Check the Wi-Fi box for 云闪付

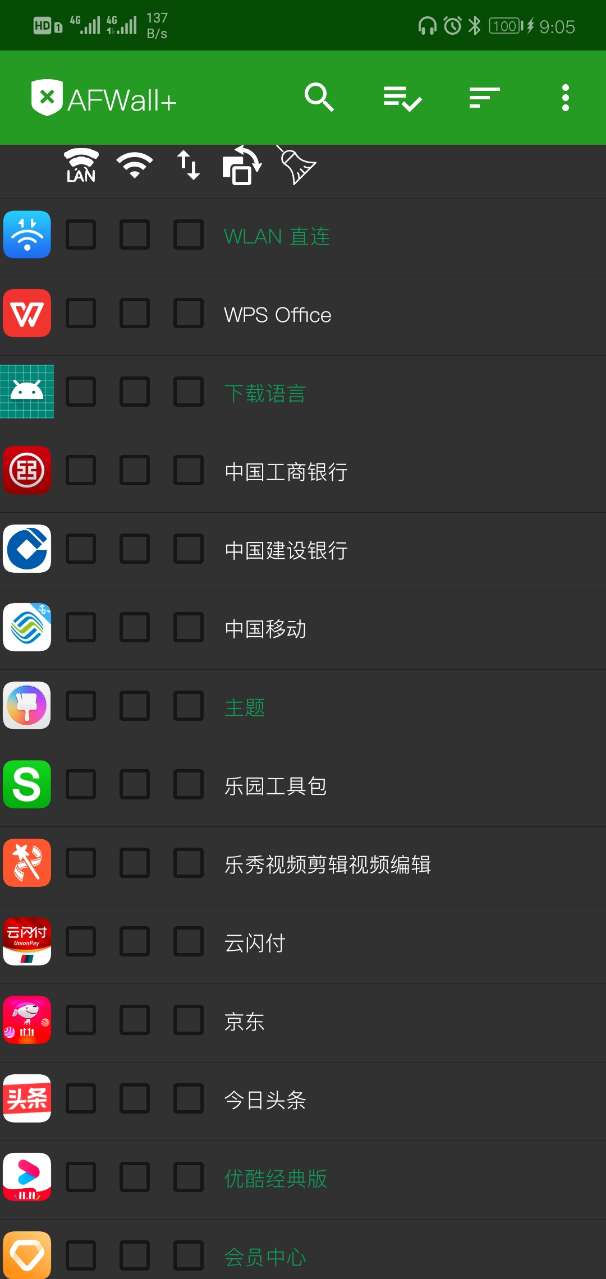click(135, 941)
